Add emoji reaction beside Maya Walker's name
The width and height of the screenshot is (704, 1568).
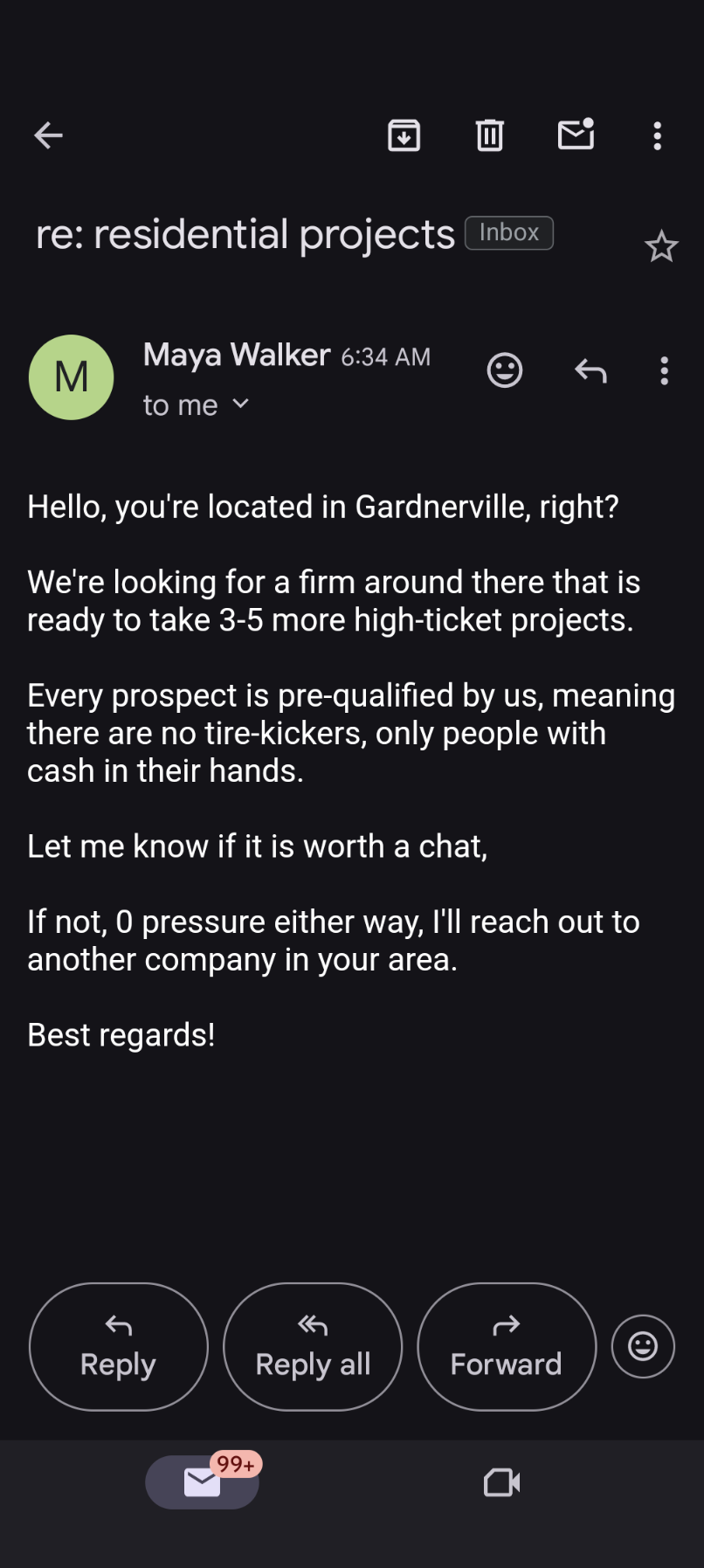(x=505, y=370)
